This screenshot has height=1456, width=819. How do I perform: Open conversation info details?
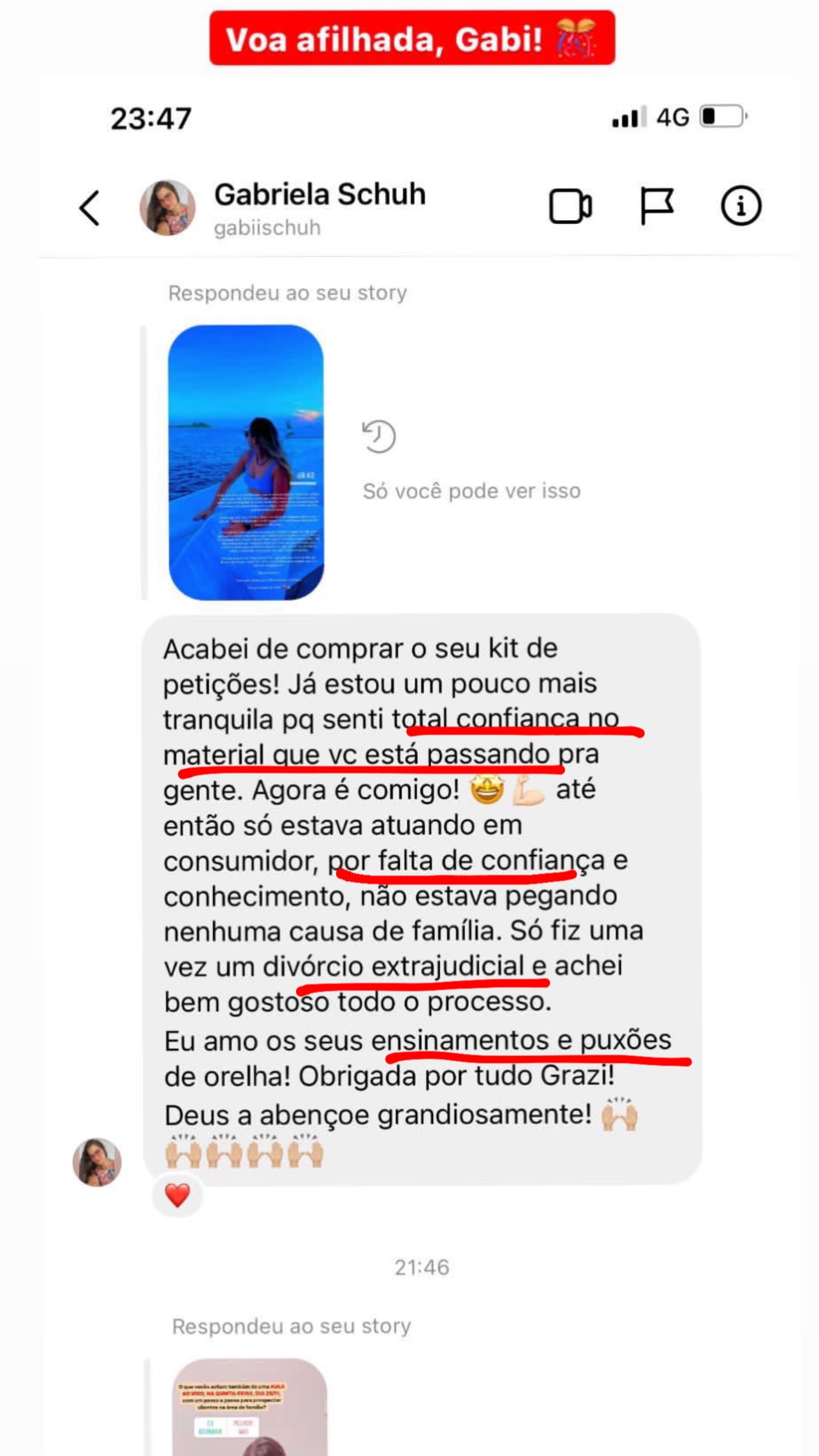741,206
